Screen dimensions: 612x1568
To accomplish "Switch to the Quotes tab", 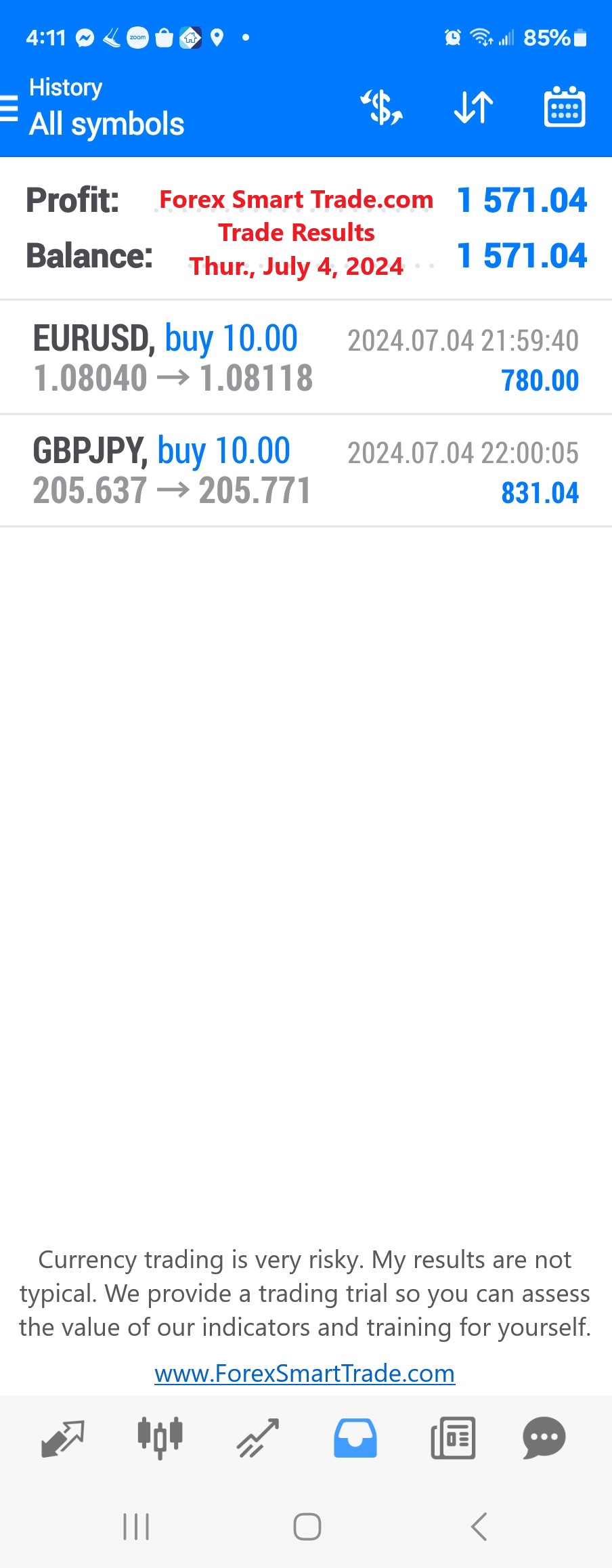I will (x=63, y=1438).
